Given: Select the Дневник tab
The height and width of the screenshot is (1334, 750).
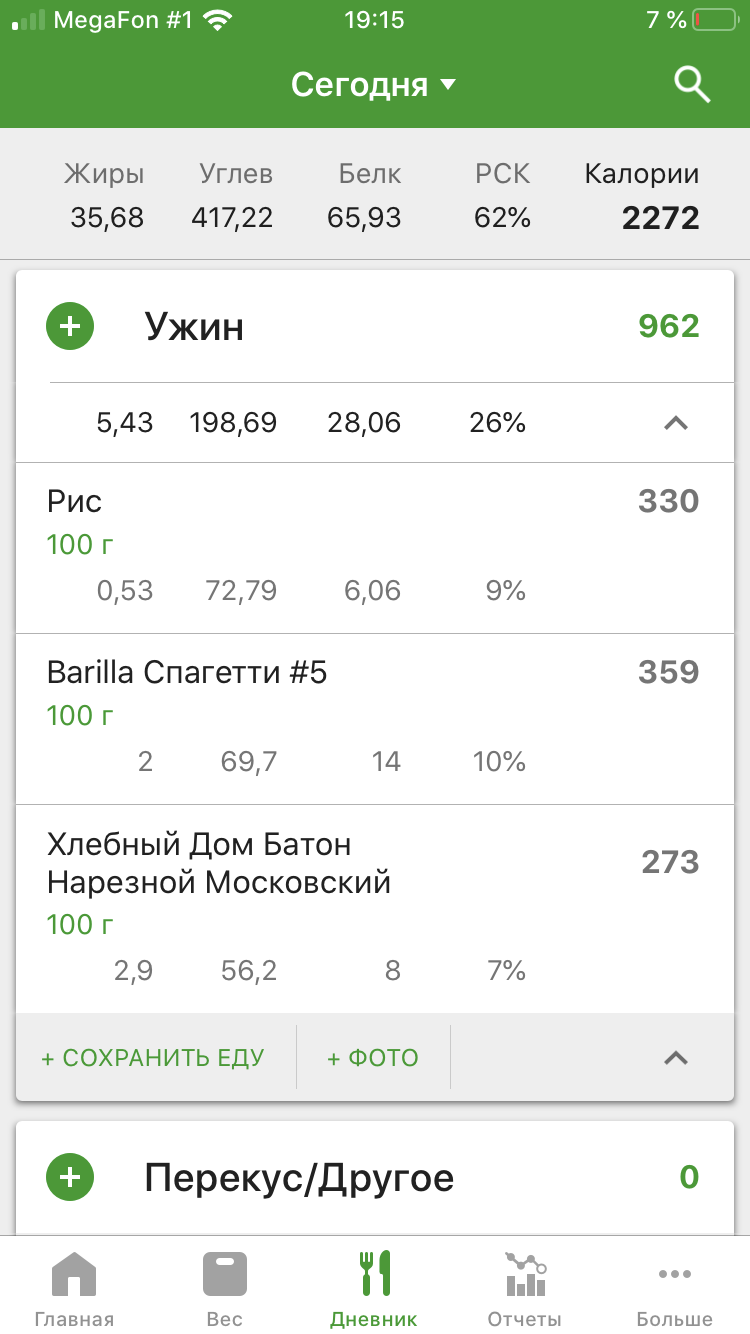Looking at the screenshot, I should pos(374,1288).
